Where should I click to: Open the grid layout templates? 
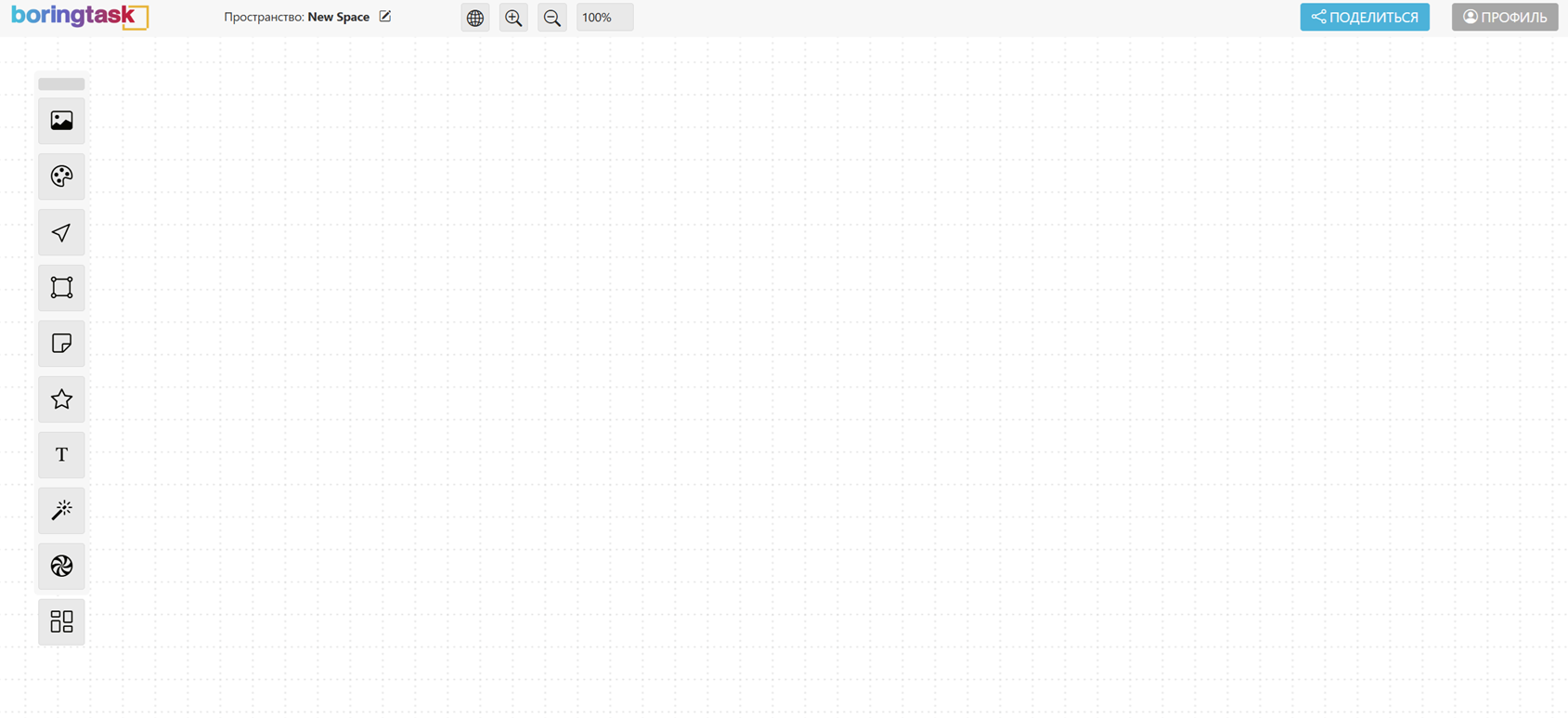pos(61,621)
